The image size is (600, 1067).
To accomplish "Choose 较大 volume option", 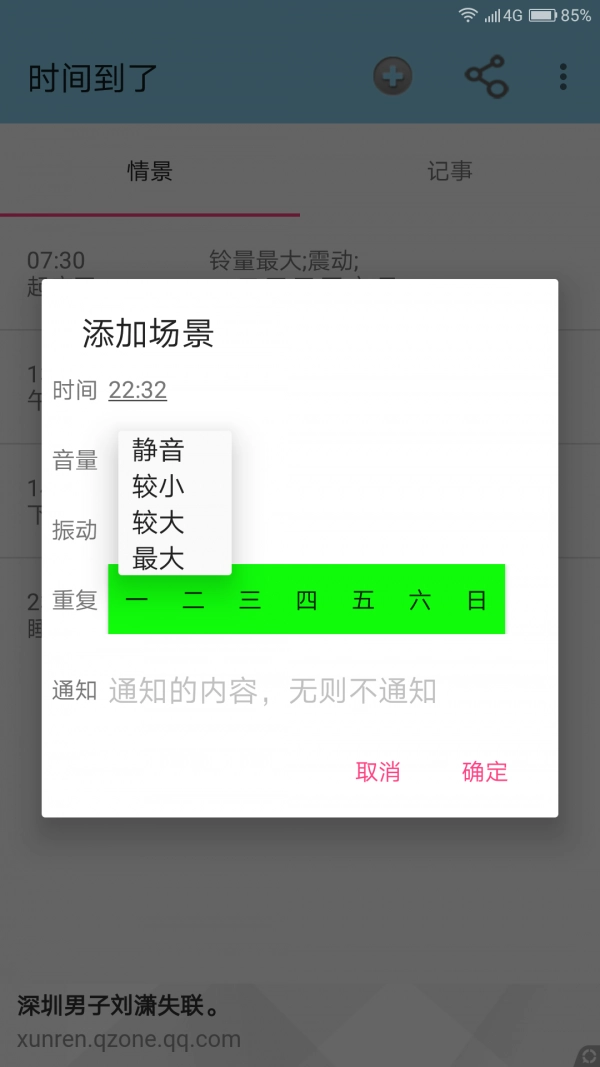I will pyautogui.click(x=160, y=523).
